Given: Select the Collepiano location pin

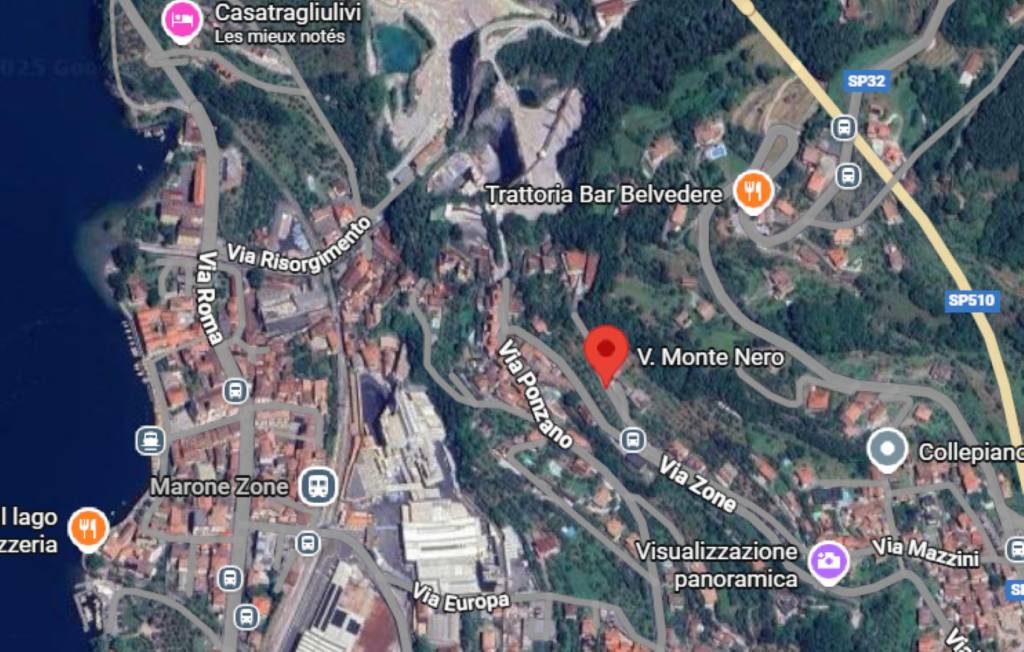Looking at the screenshot, I should [x=887, y=450].
